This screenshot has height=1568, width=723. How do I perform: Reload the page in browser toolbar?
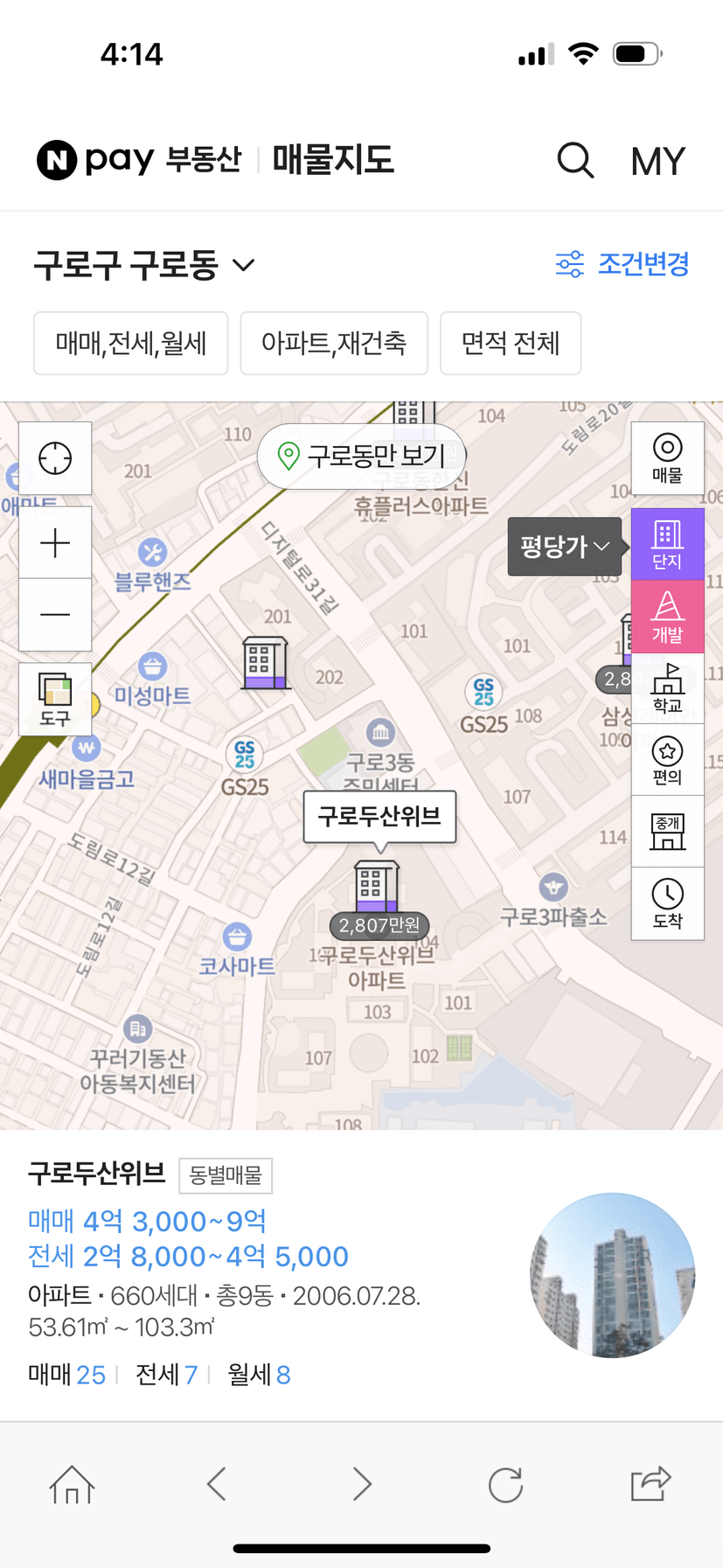505,1484
